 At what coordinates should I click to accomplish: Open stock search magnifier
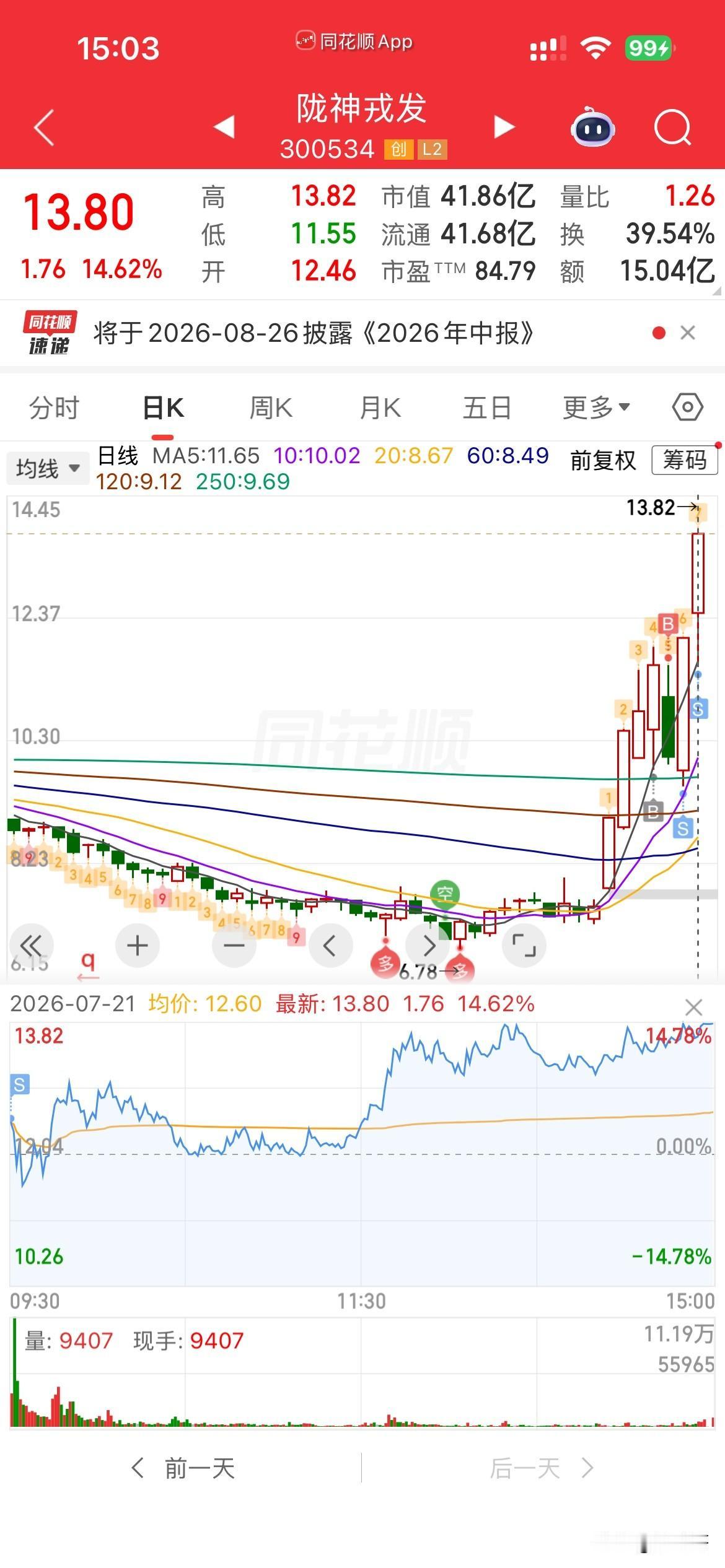click(673, 128)
